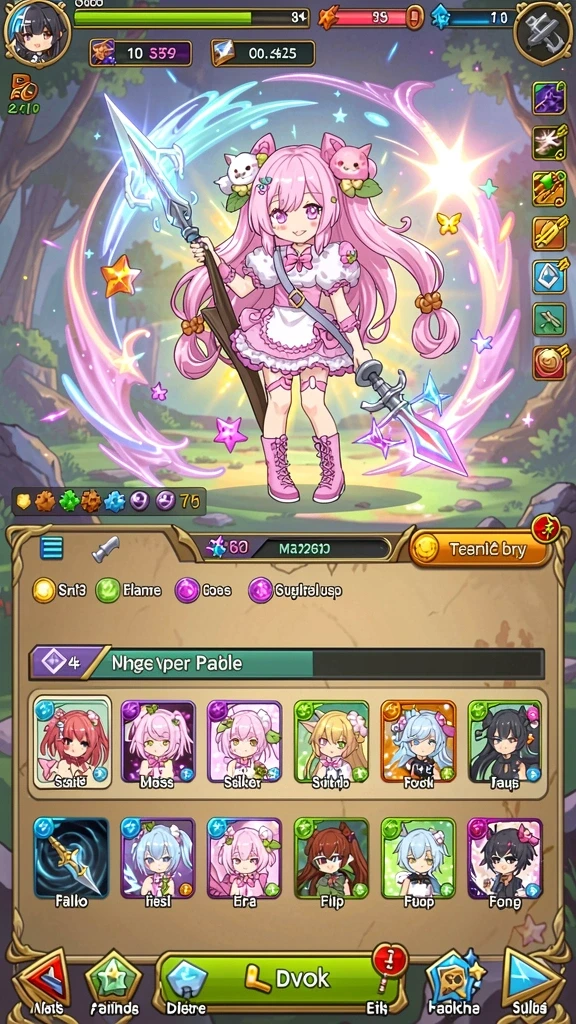Select the yellow Snt3 filter chip
The height and width of the screenshot is (1024, 576).
pos(59,590)
